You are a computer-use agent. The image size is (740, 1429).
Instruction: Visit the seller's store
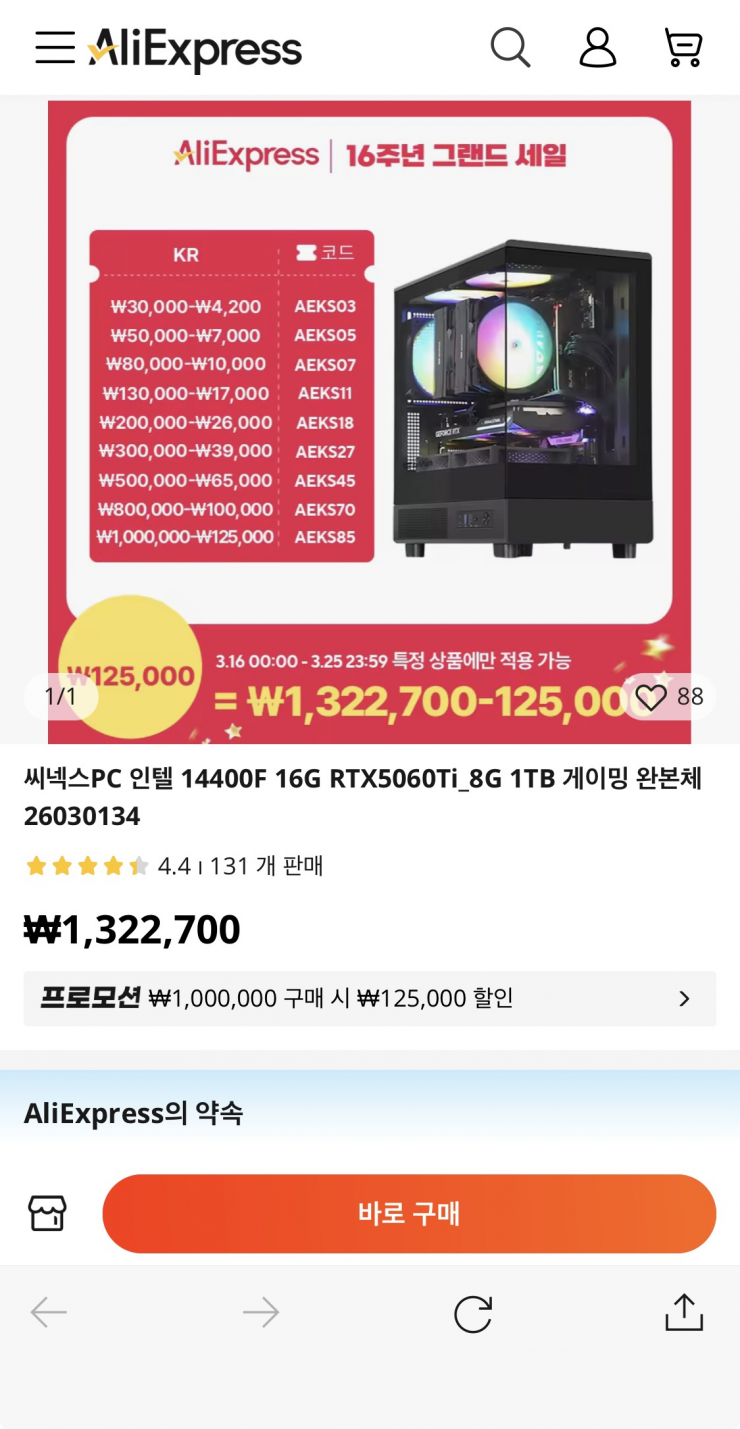point(47,1213)
